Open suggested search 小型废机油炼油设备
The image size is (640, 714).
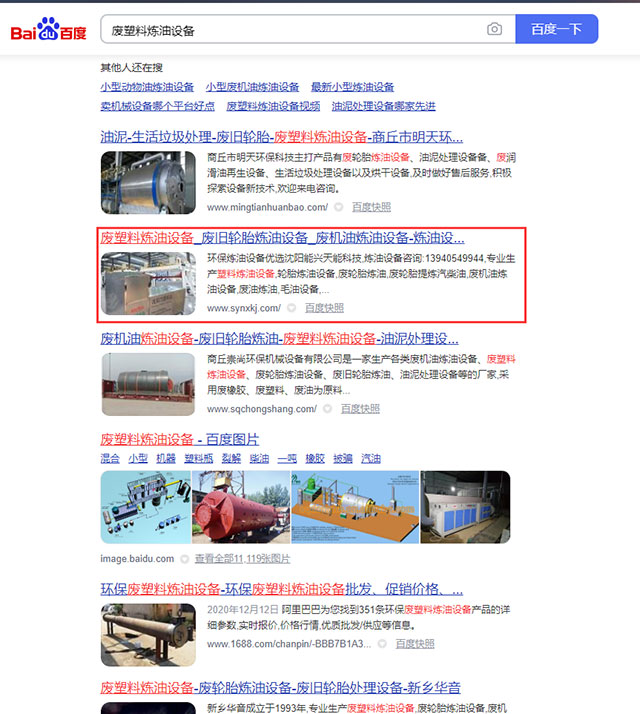pos(252,88)
